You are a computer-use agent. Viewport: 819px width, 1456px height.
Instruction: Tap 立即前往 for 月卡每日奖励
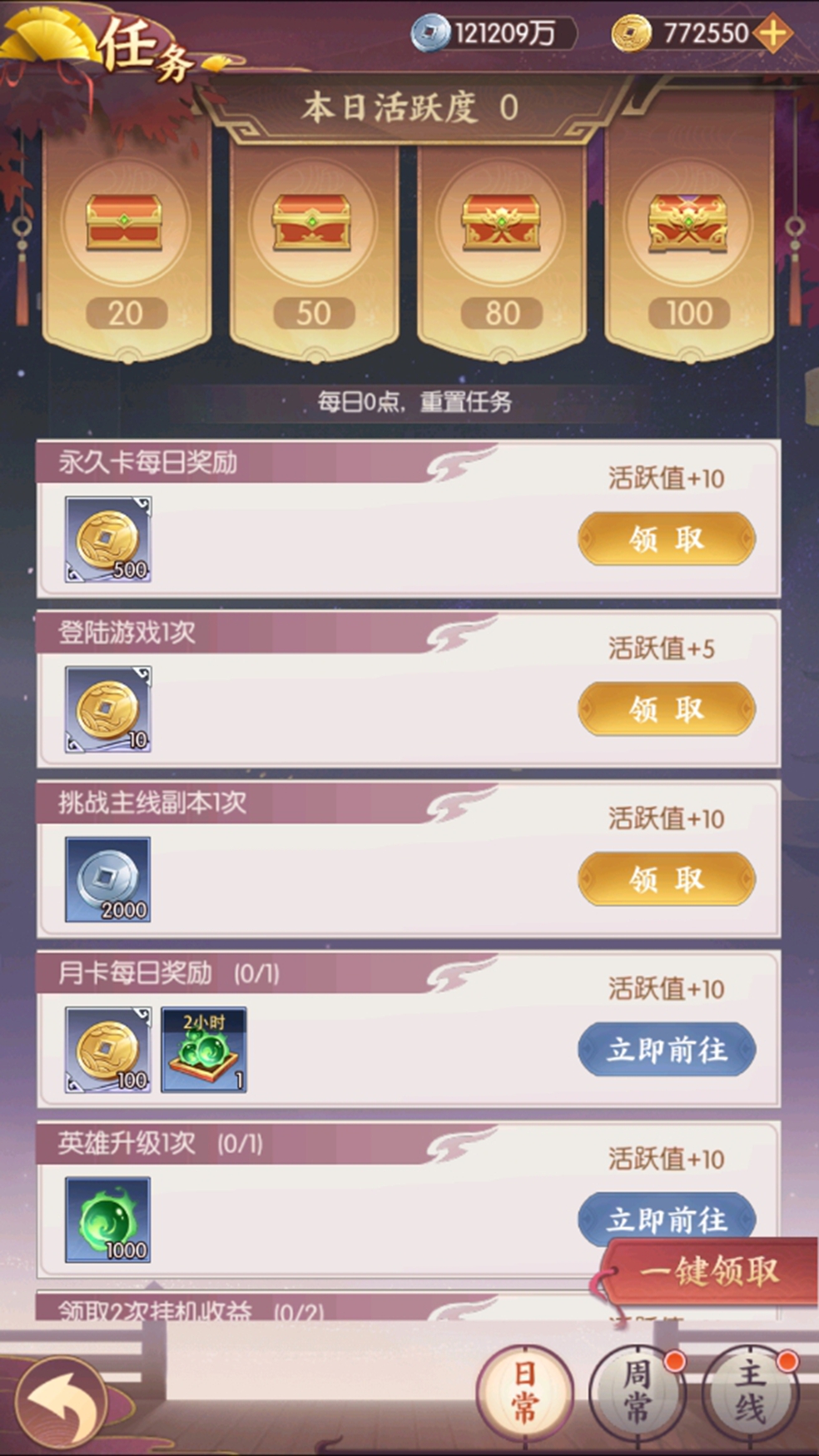tap(666, 1050)
